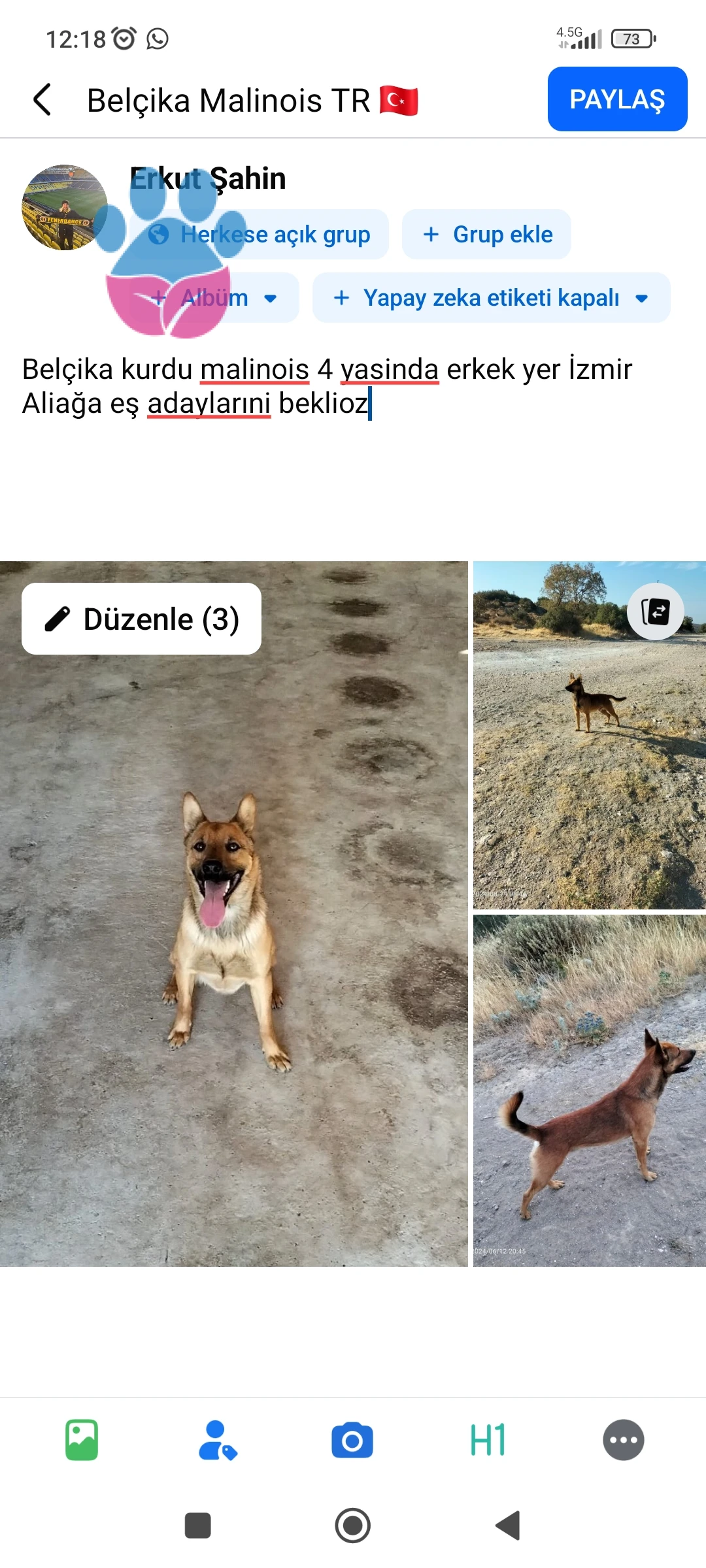Open the Albüm dropdown

pos(214,298)
